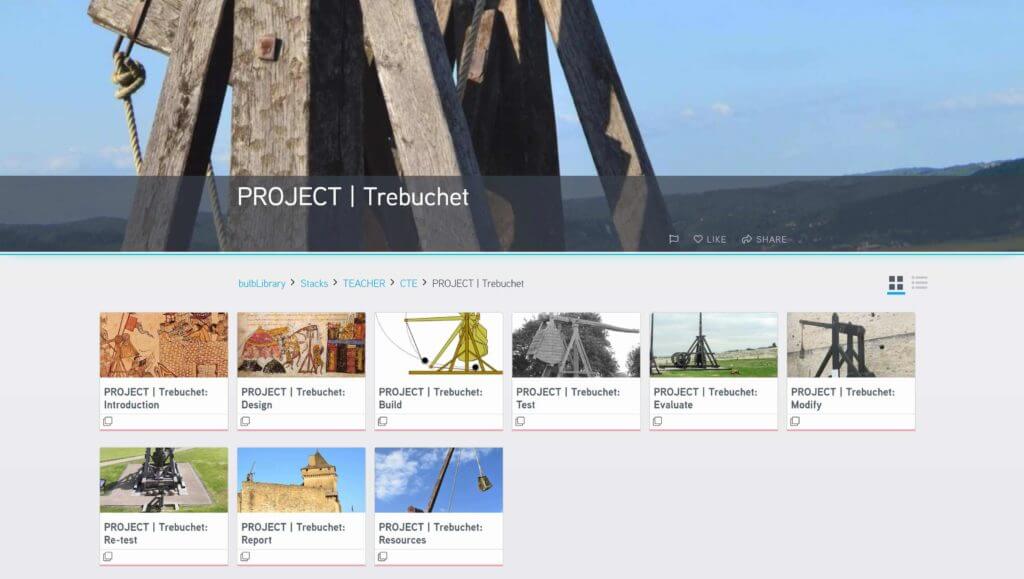Navigate to TEACHER breadcrumb

pyautogui.click(x=364, y=284)
